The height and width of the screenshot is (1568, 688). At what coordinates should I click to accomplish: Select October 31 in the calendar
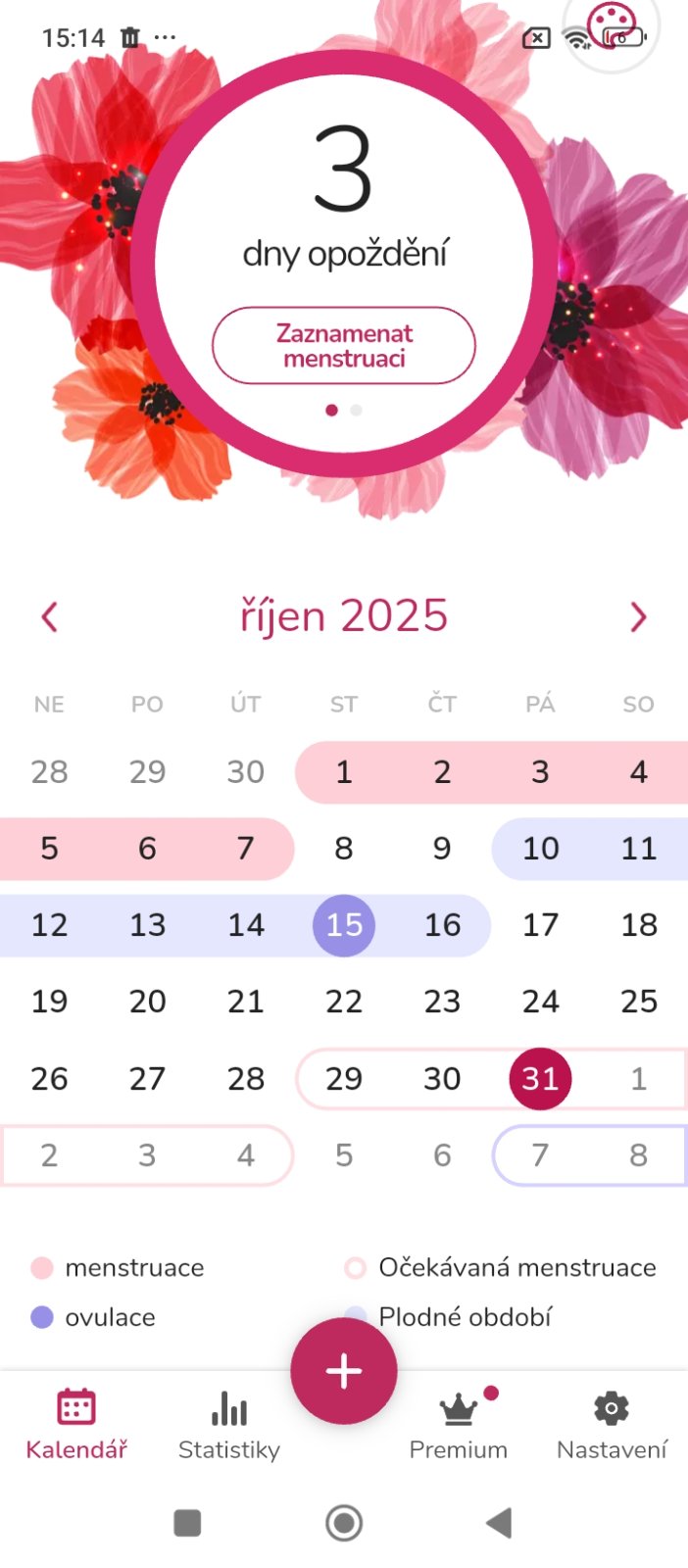tap(540, 1079)
